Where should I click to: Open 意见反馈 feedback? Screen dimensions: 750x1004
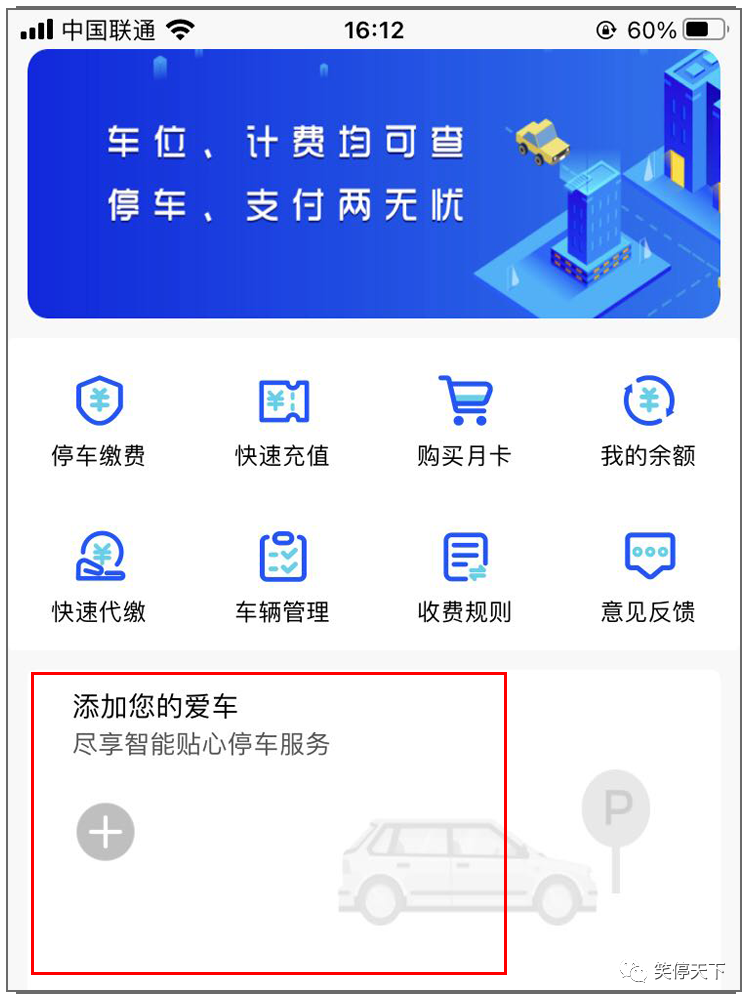tap(648, 577)
